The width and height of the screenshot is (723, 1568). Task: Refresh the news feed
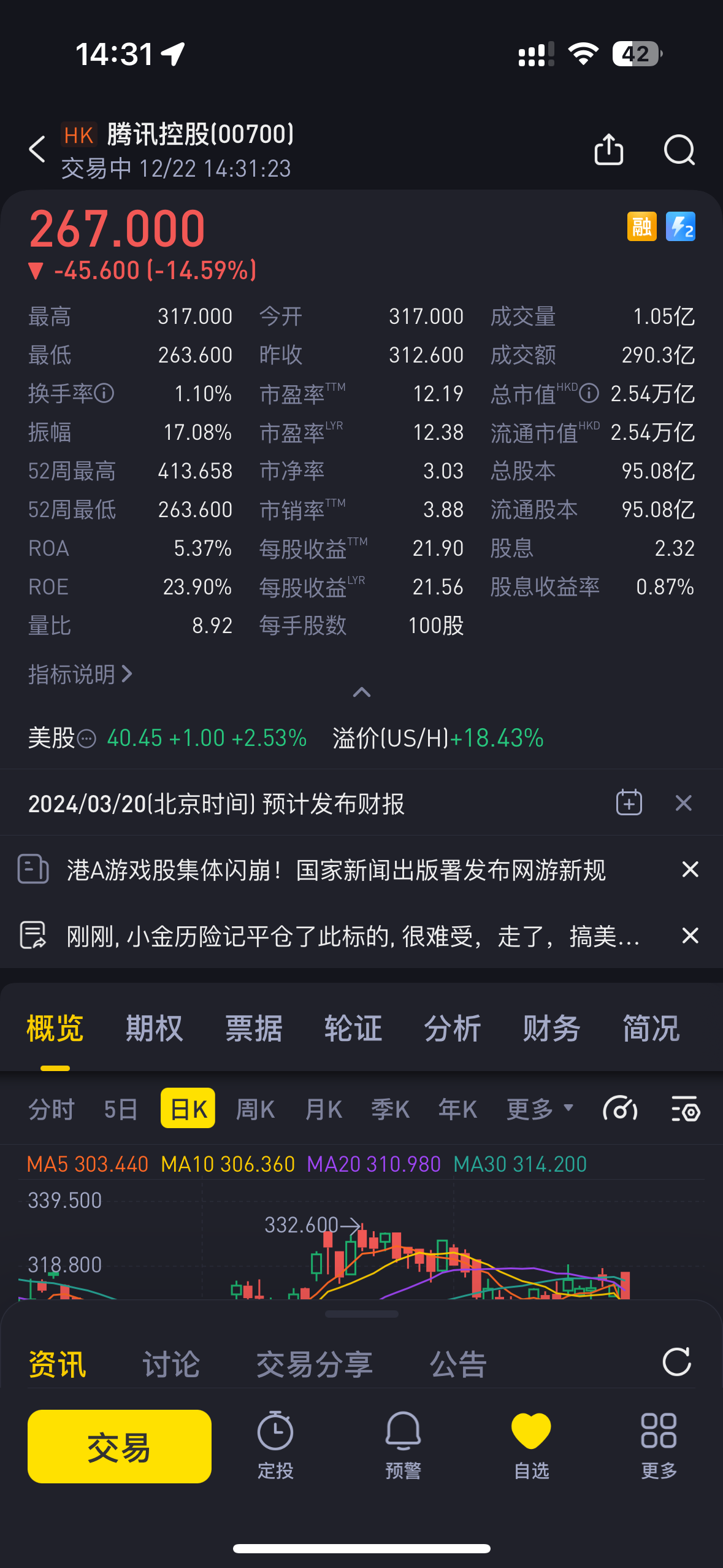(677, 1362)
